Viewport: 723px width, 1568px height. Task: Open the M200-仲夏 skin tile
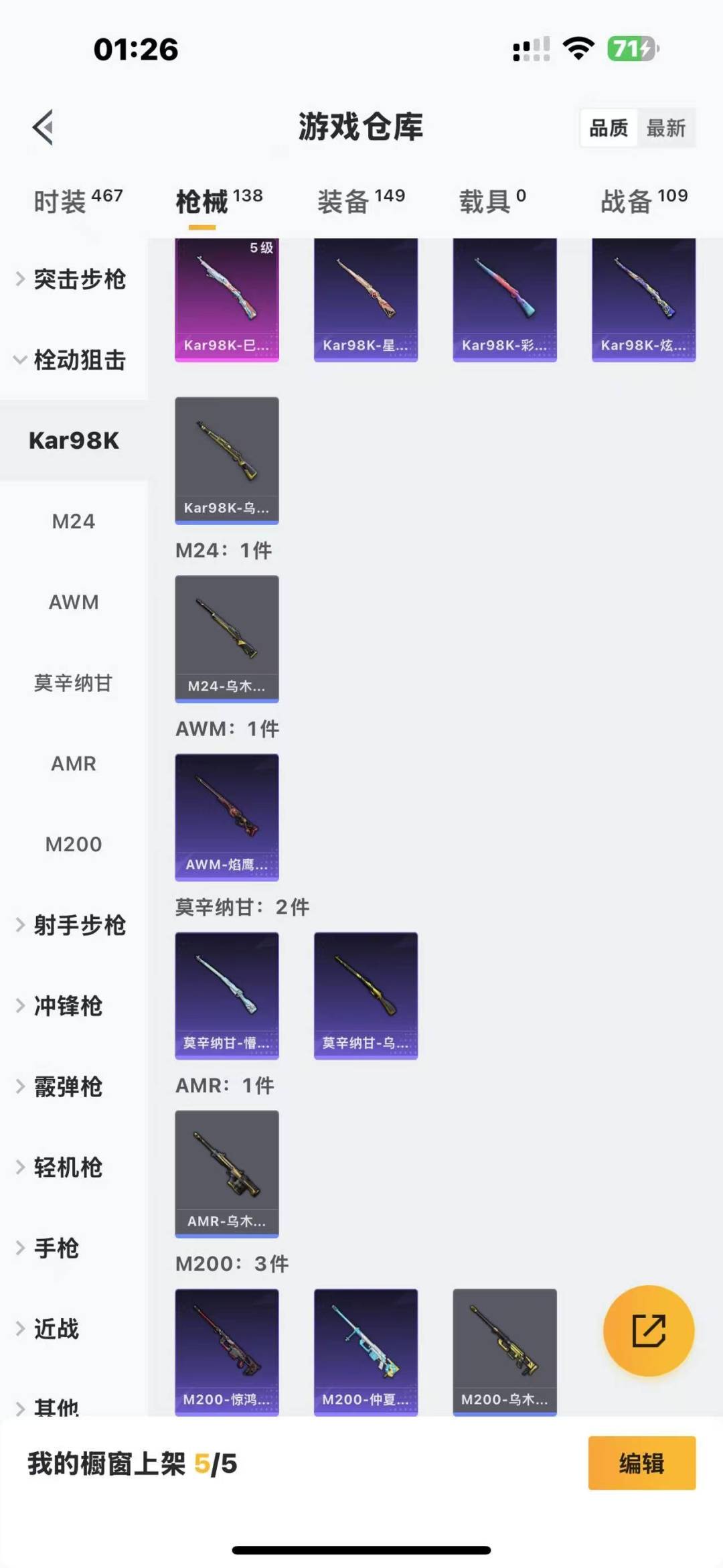366,1351
